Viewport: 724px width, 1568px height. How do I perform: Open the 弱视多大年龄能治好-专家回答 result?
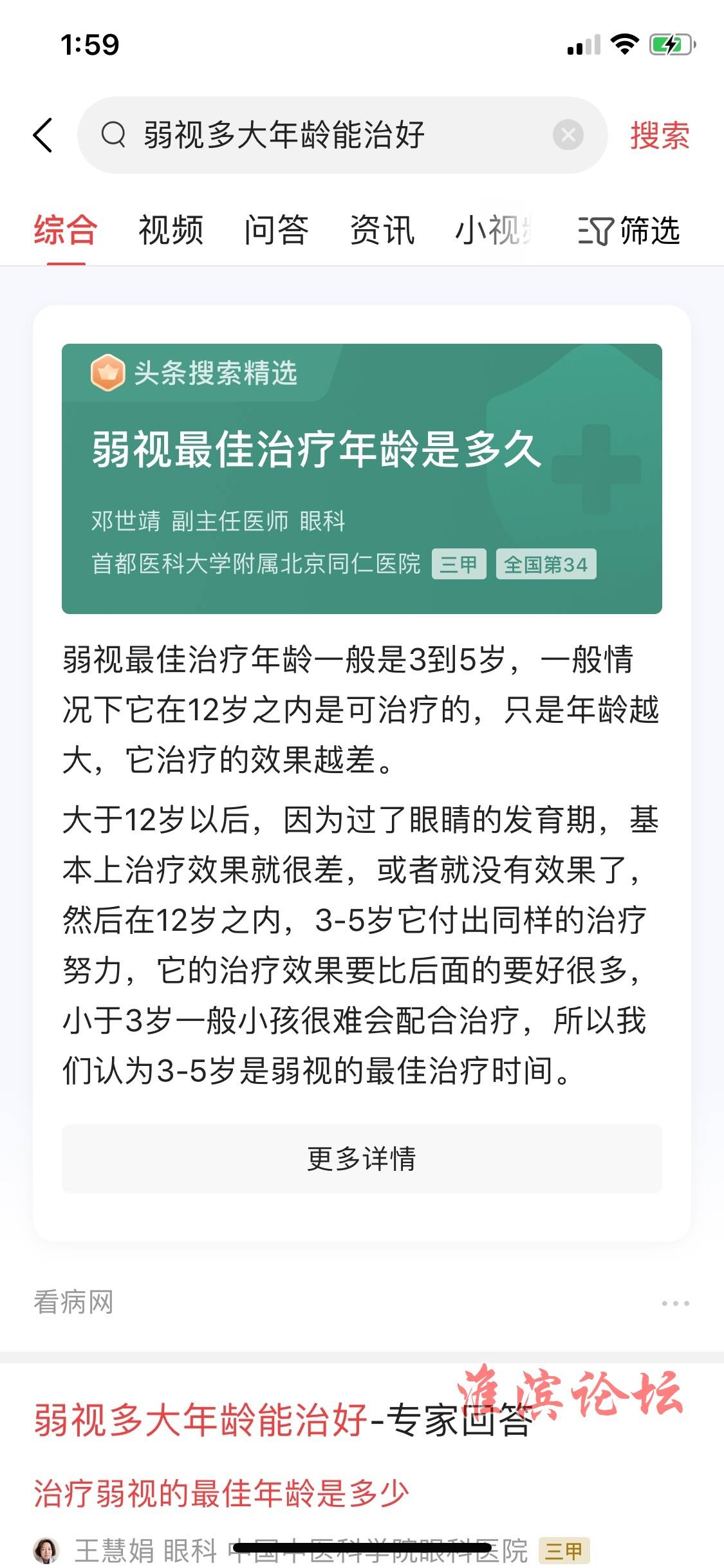point(283,1420)
